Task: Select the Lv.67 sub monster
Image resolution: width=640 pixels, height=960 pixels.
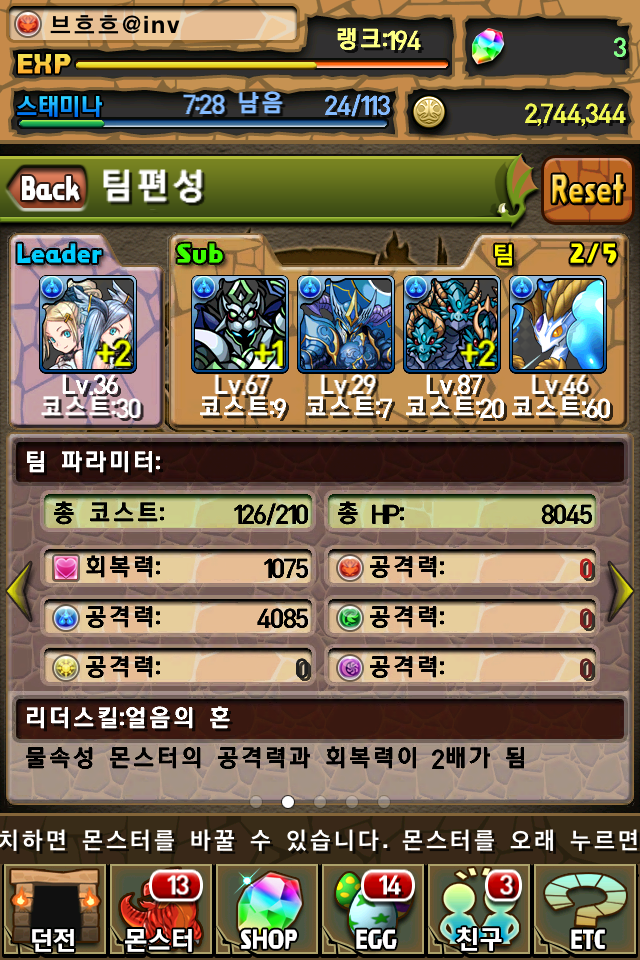Action: pyautogui.click(x=239, y=323)
